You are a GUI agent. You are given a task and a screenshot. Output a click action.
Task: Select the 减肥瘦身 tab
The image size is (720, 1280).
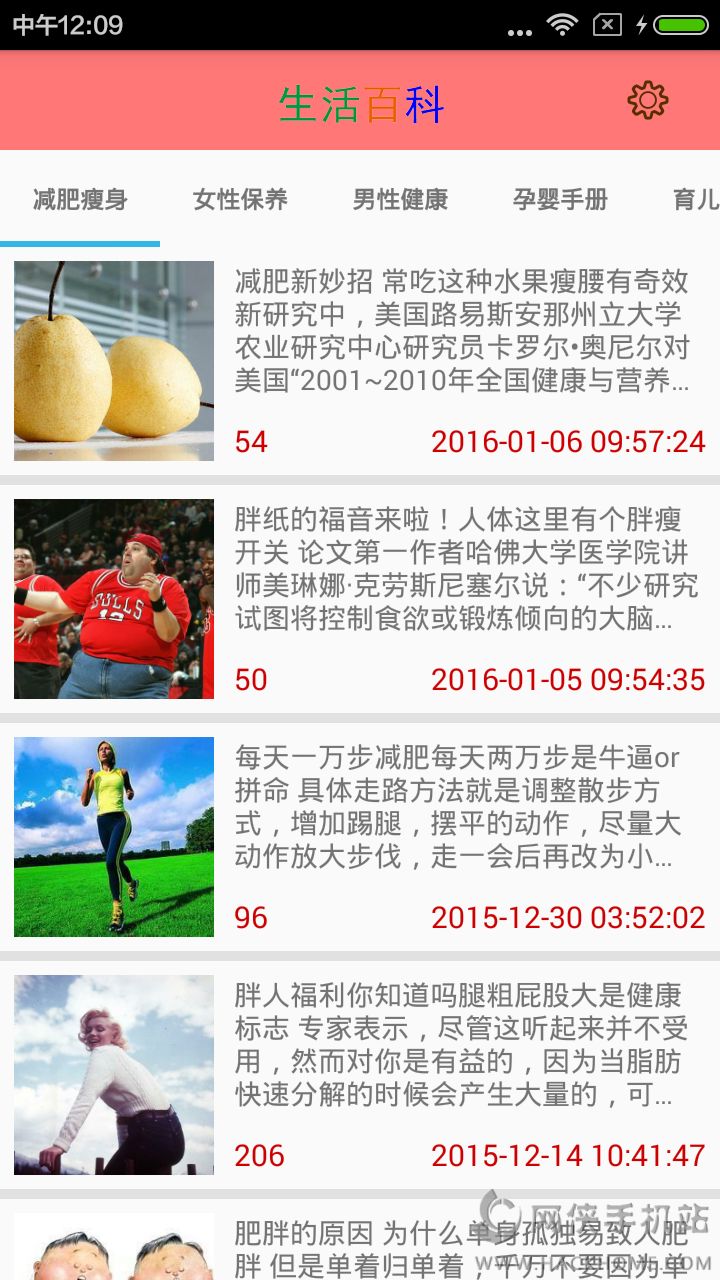[x=80, y=199]
